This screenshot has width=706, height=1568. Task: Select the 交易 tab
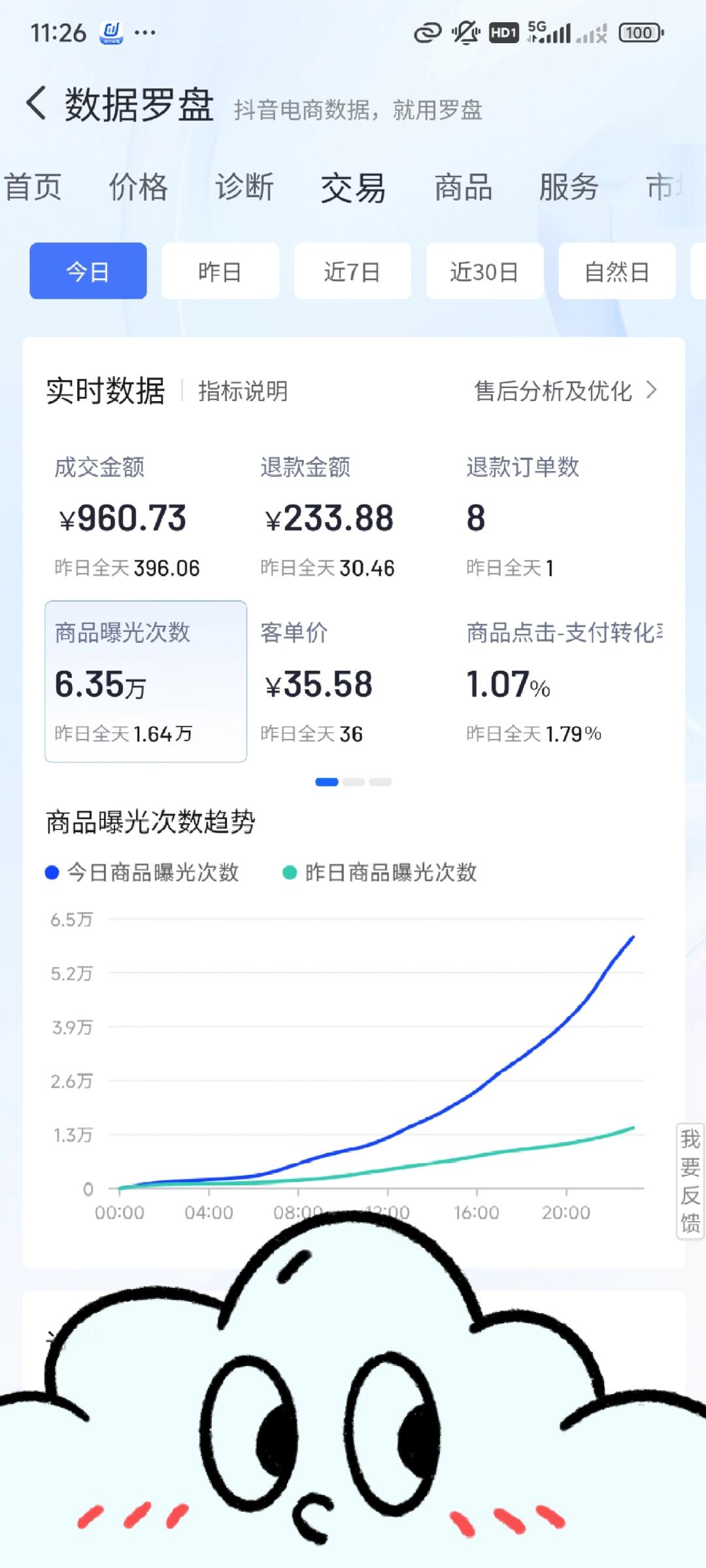353,188
